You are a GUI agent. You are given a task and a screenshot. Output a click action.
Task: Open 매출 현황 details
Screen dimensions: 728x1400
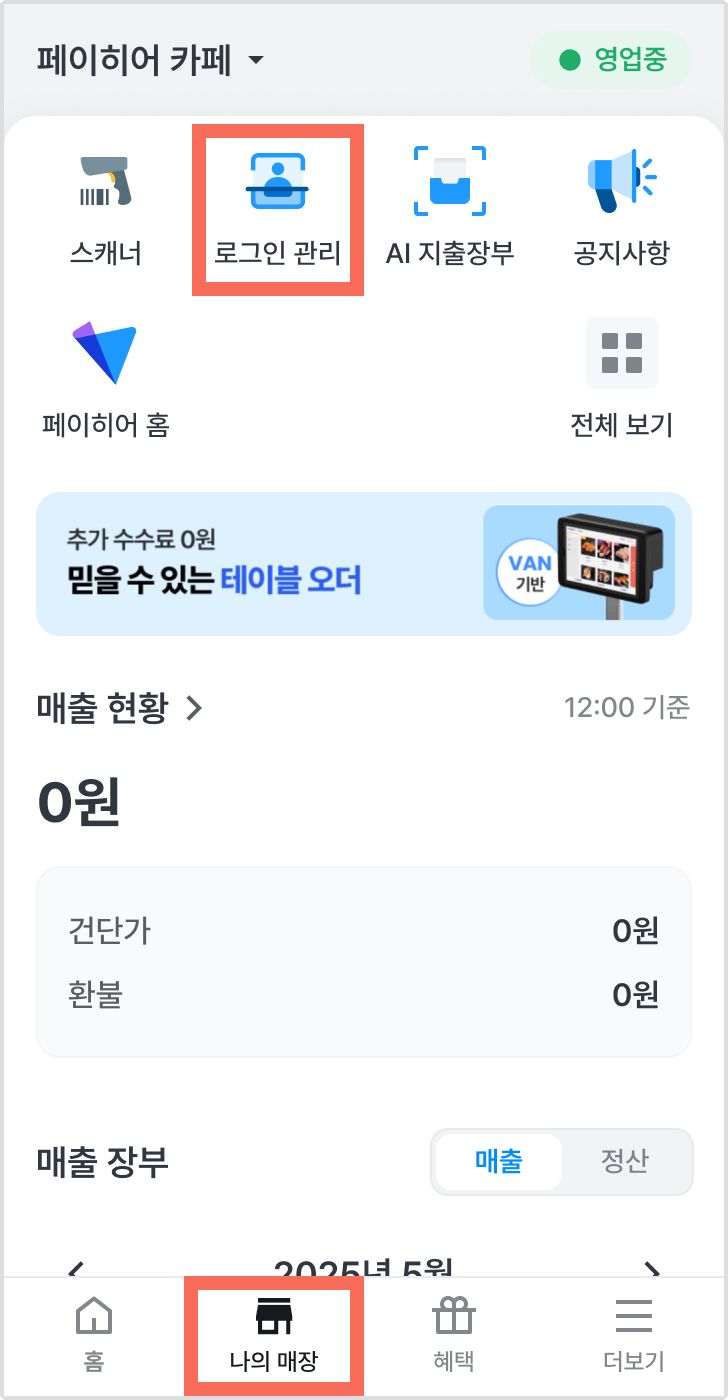pyautogui.click(x=120, y=708)
